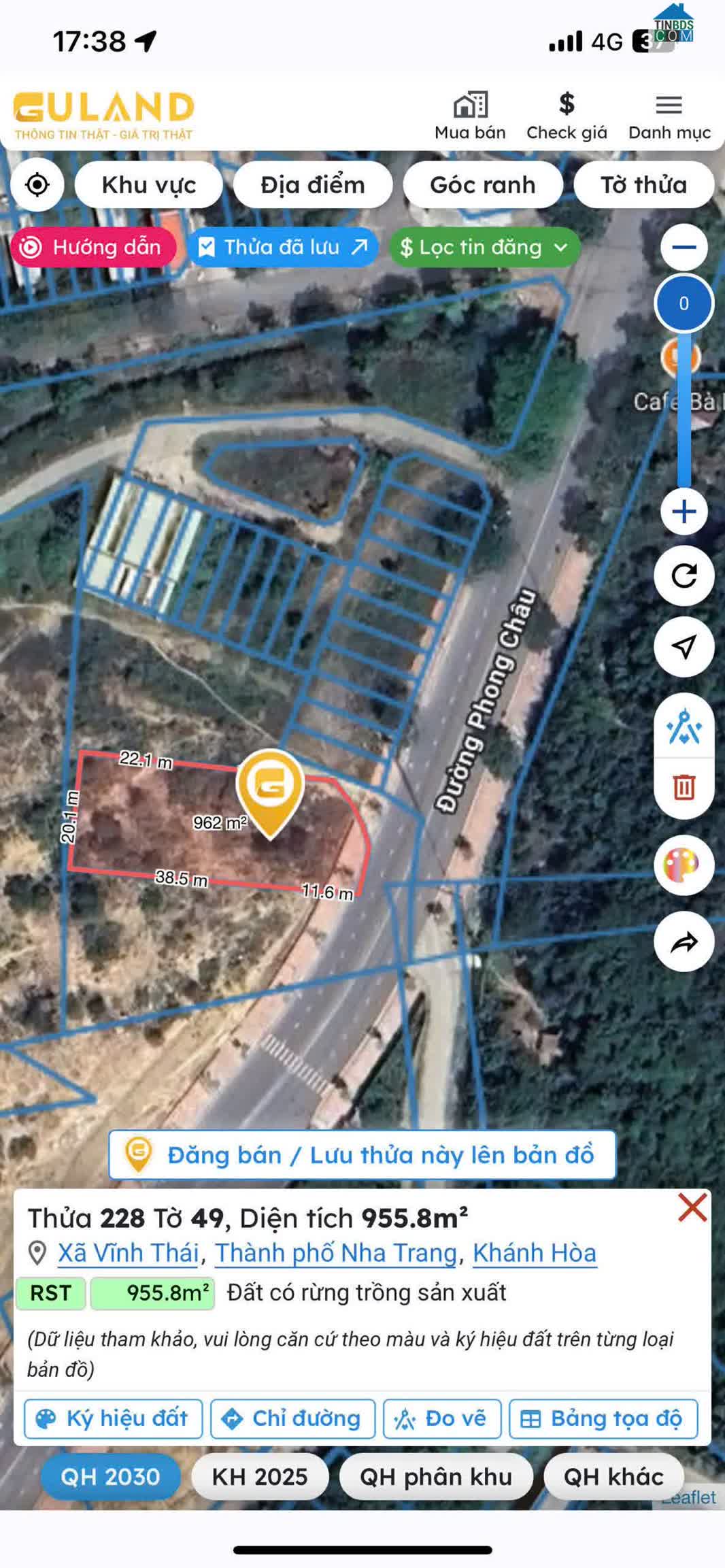725x1568 pixels.
Task: Refresh the map
Action: 684,576
